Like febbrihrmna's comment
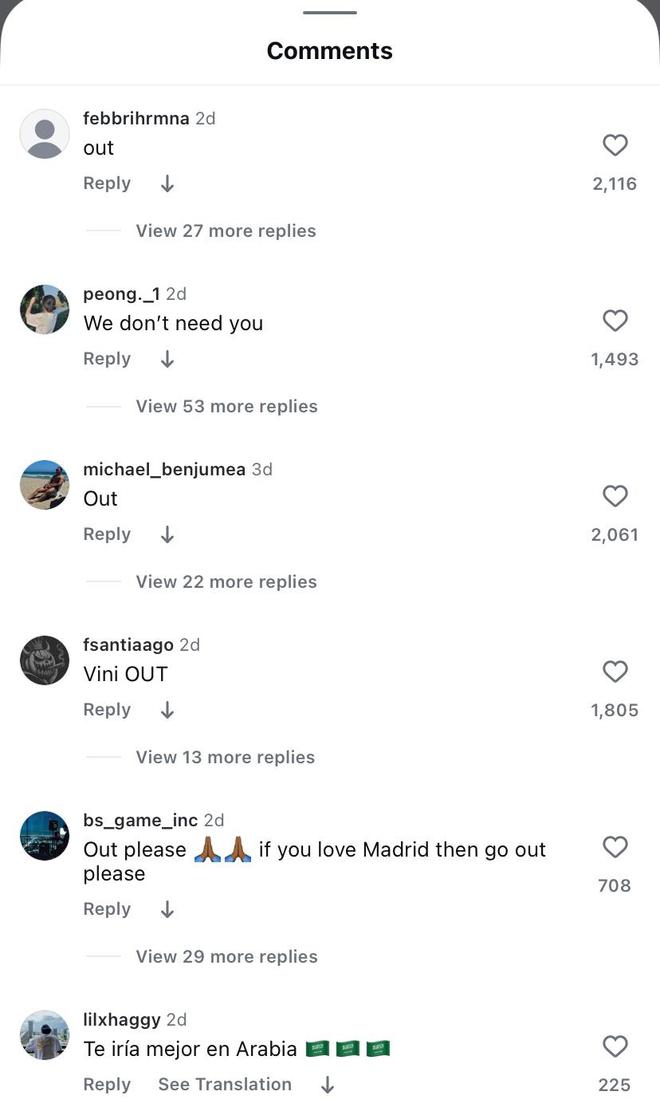 point(615,145)
